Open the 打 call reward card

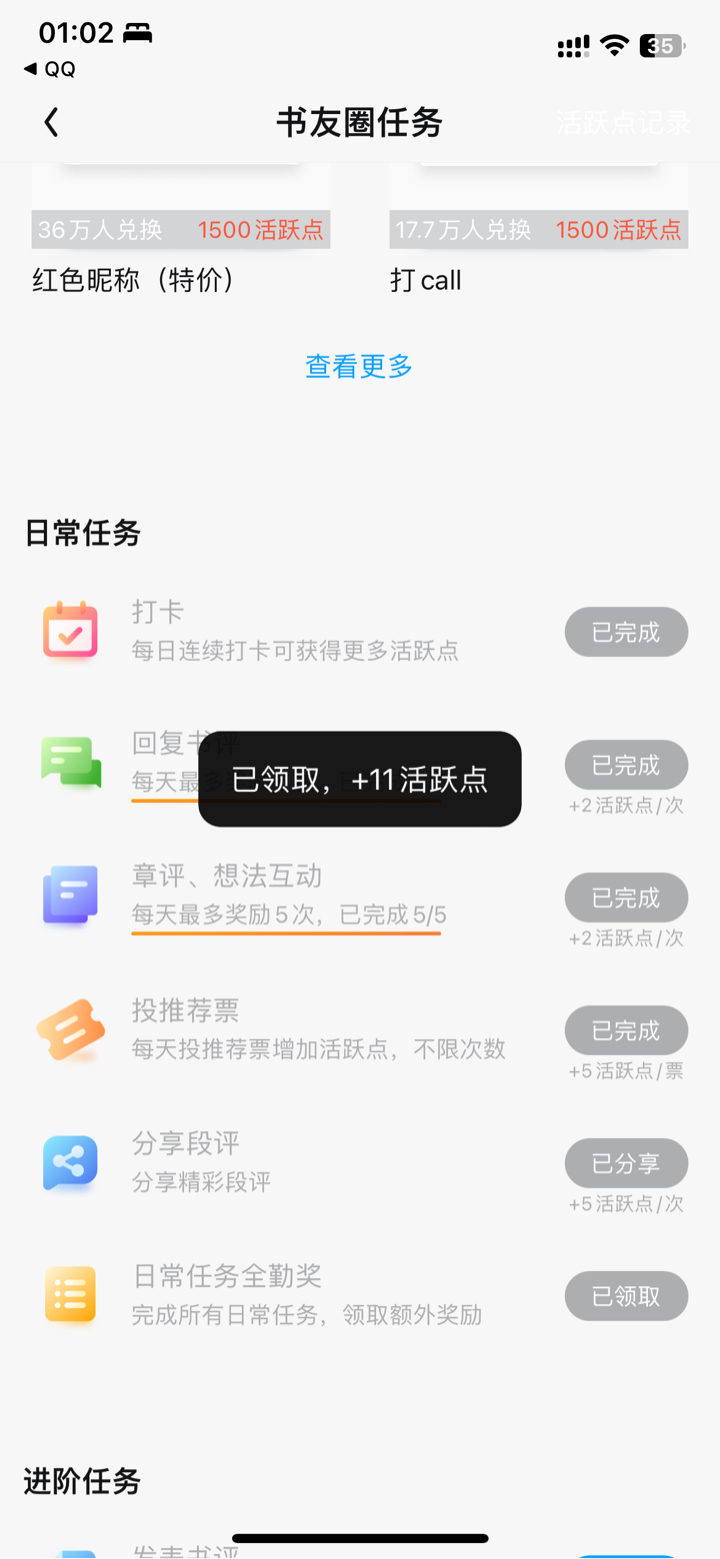(538, 230)
